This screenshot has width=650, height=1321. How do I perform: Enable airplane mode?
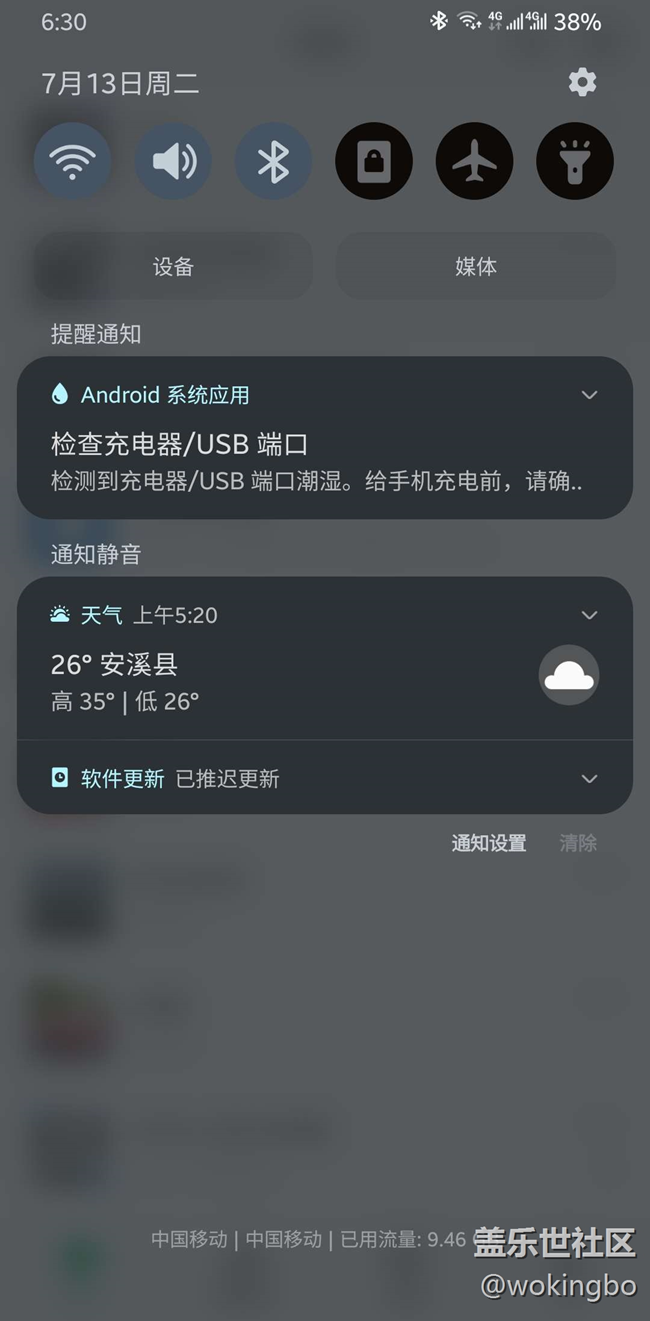pos(475,161)
